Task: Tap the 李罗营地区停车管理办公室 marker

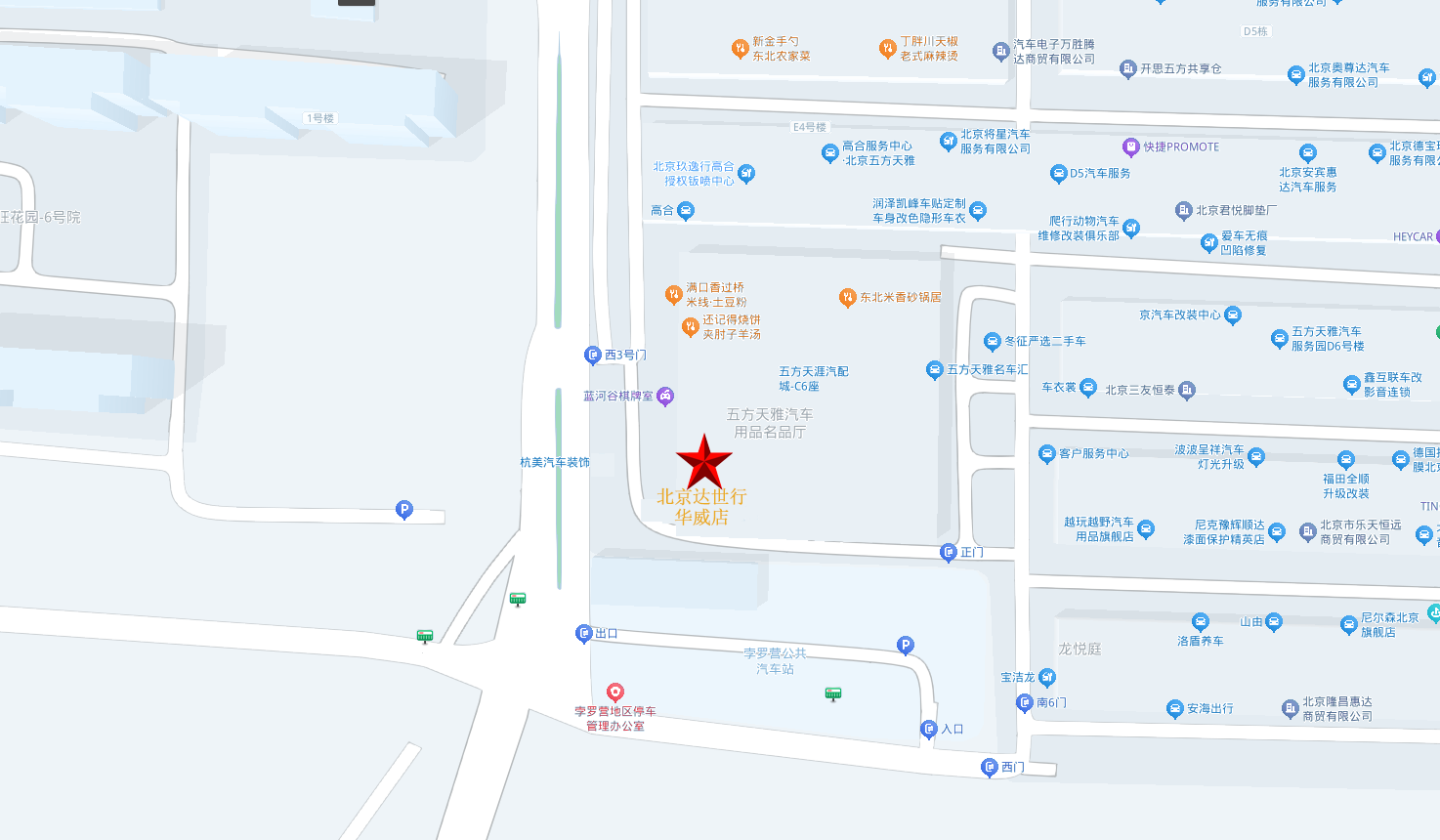Action: coord(615,693)
